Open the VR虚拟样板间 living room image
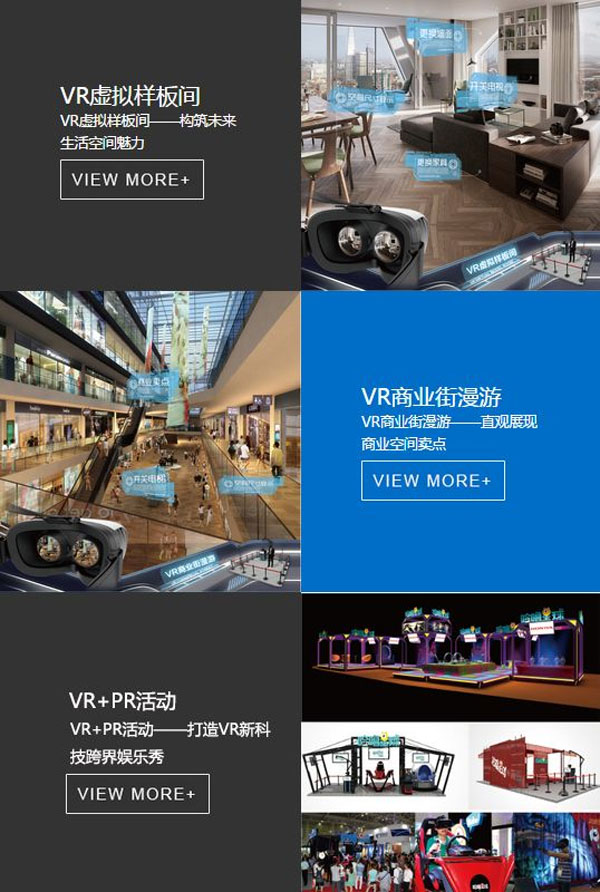 click(450, 145)
